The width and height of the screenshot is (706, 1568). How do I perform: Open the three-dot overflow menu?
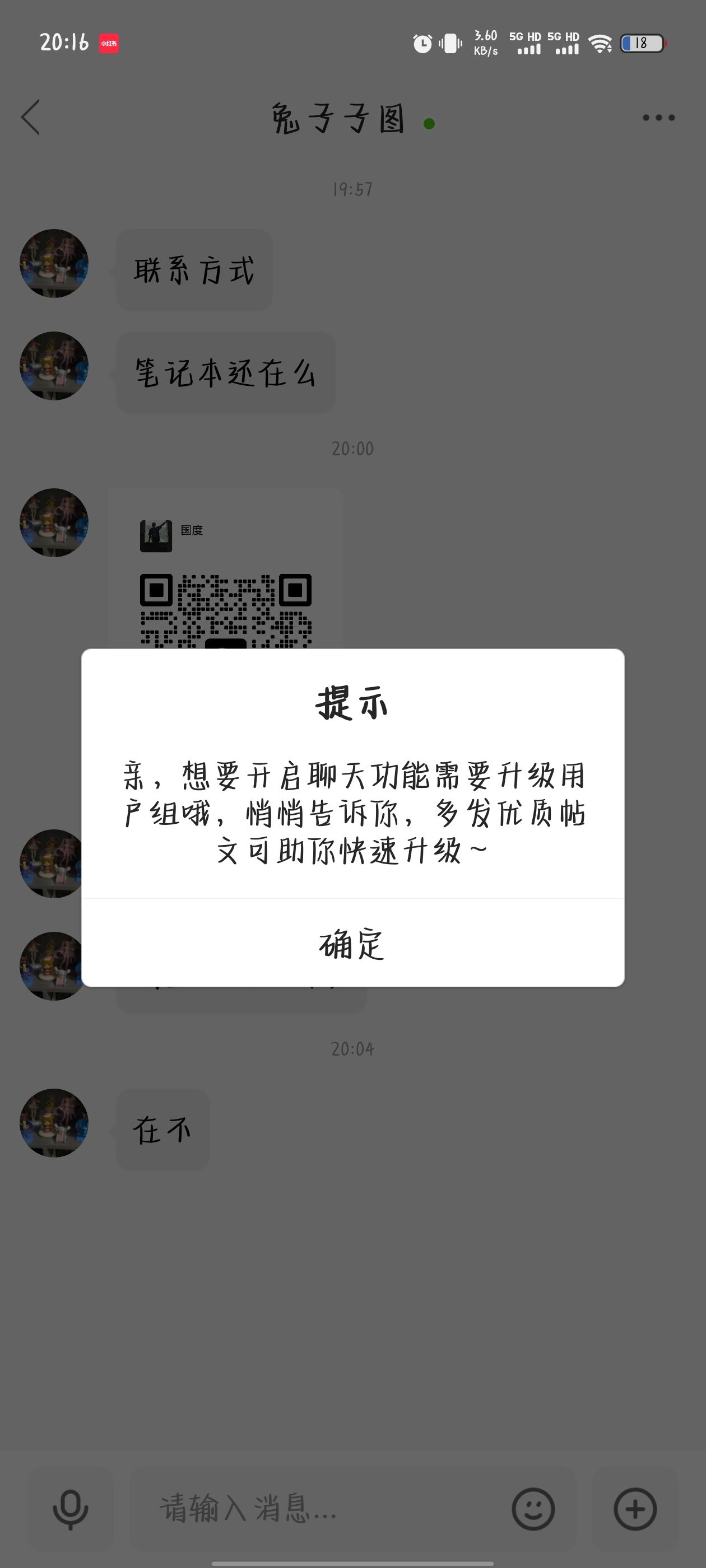658,118
